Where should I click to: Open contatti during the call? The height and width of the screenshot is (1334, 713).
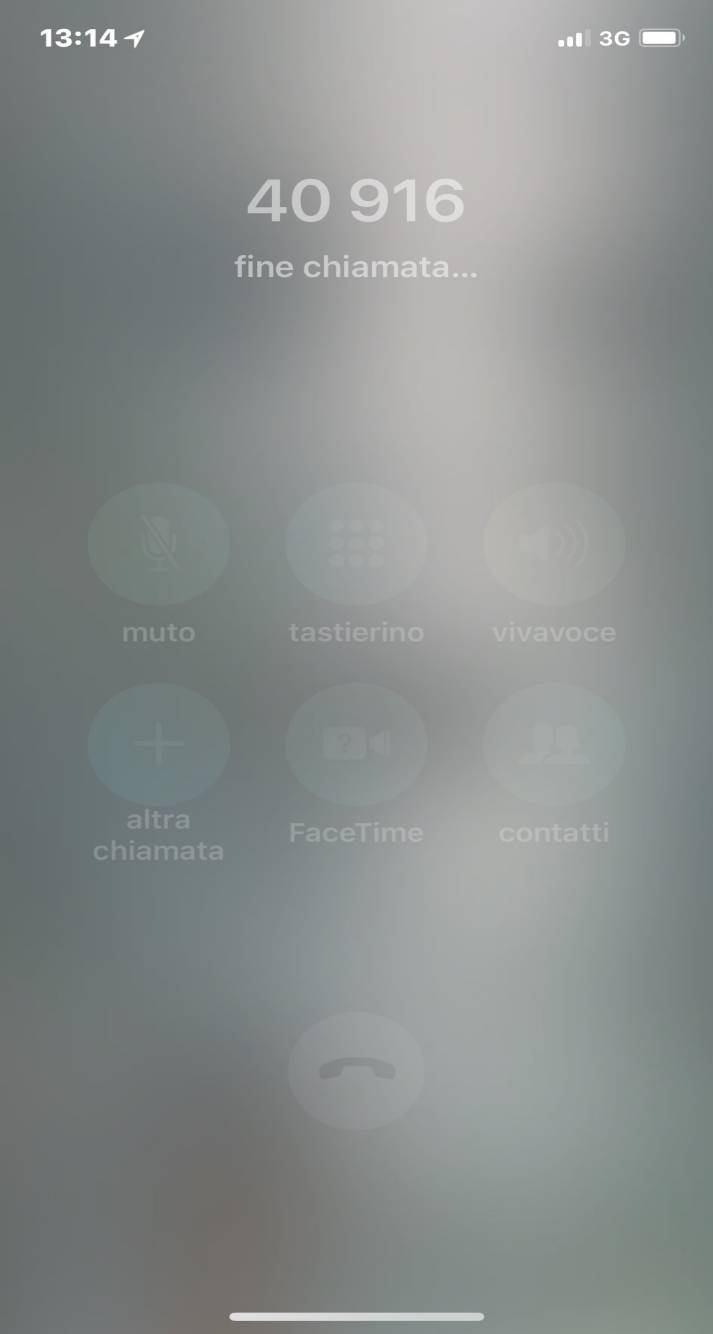[554, 744]
